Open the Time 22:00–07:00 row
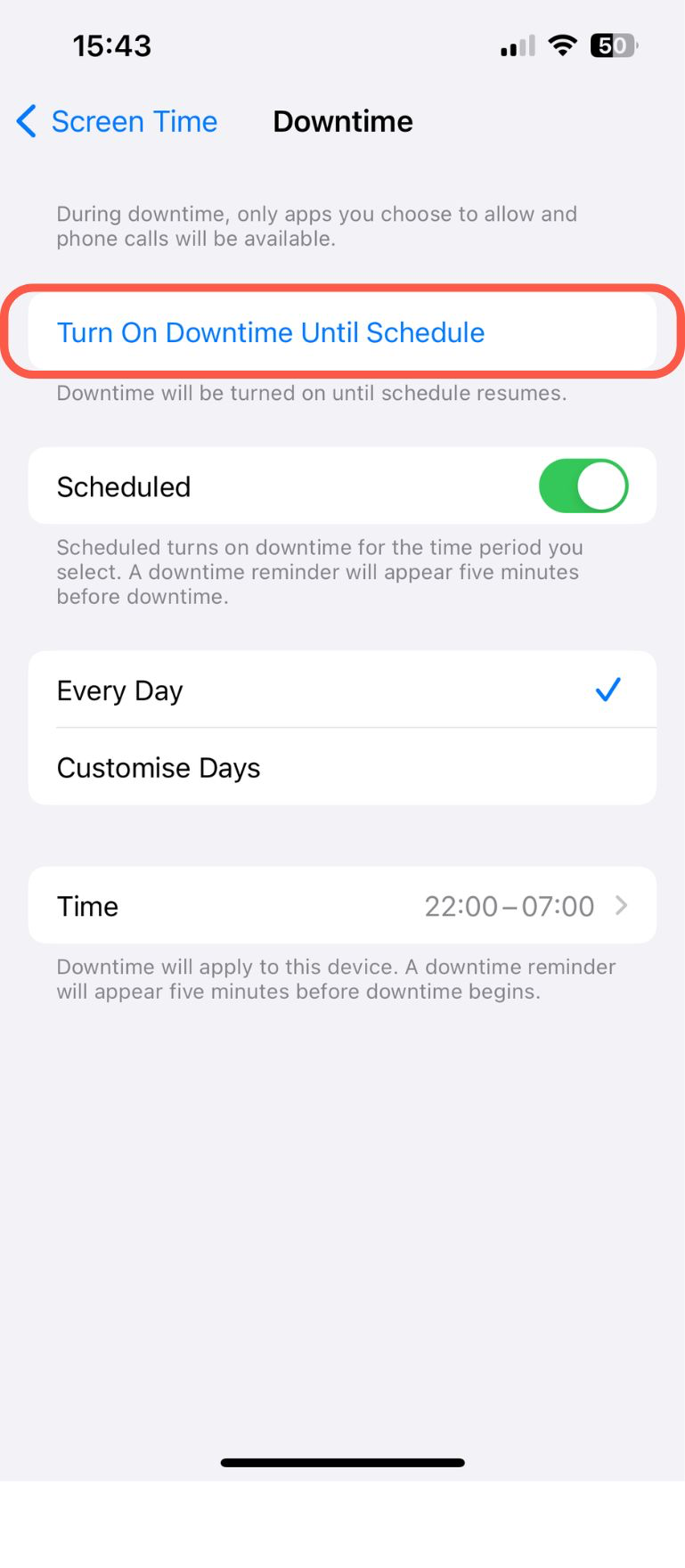685x1568 pixels. pos(342,906)
